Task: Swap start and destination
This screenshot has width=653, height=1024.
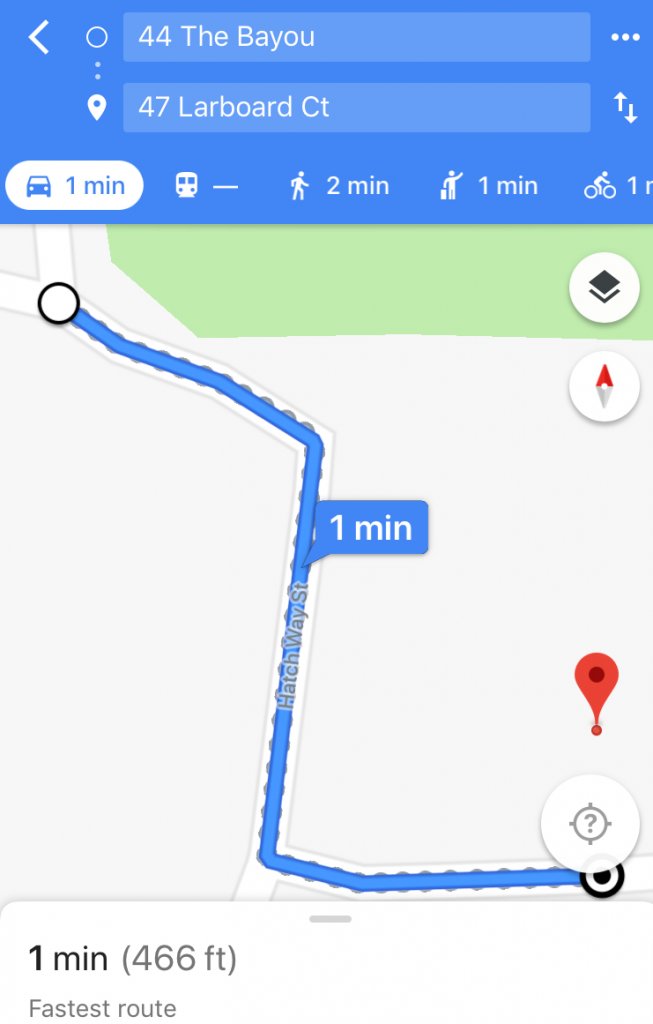Action: (625, 107)
